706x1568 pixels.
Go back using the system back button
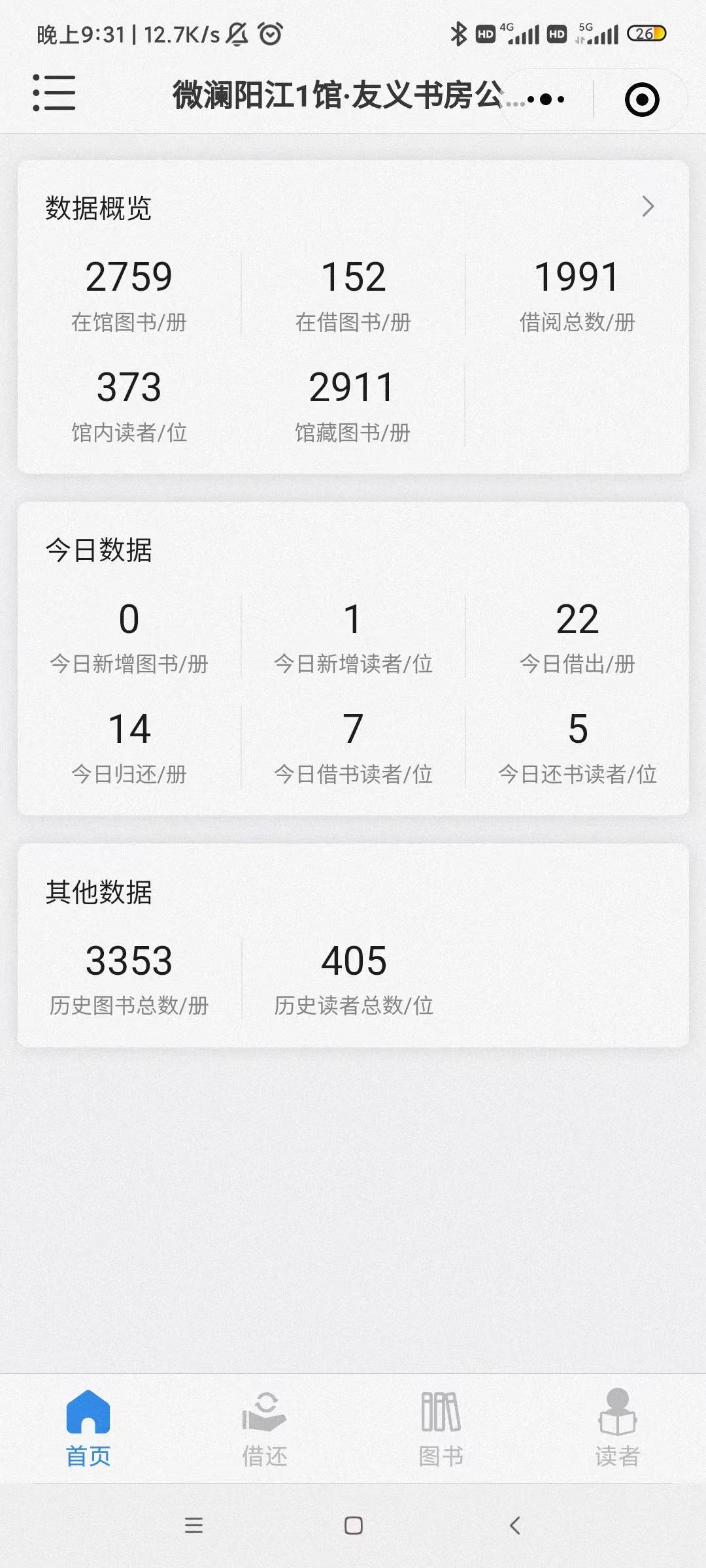point(515,1526)
